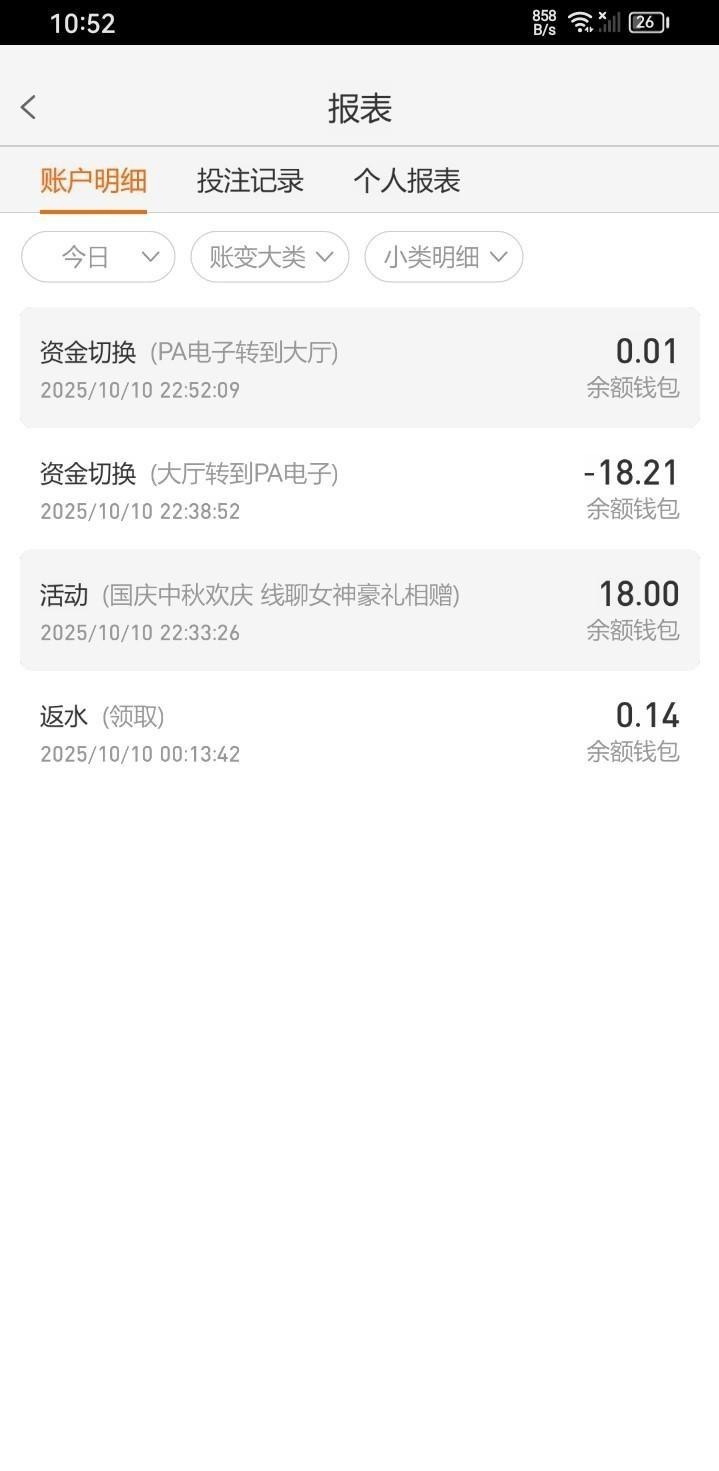Image resolution: width=719 pixels, height=1471 pixels.
Task: Expand the 小类明细 filter dropdown
Action: 444,257
